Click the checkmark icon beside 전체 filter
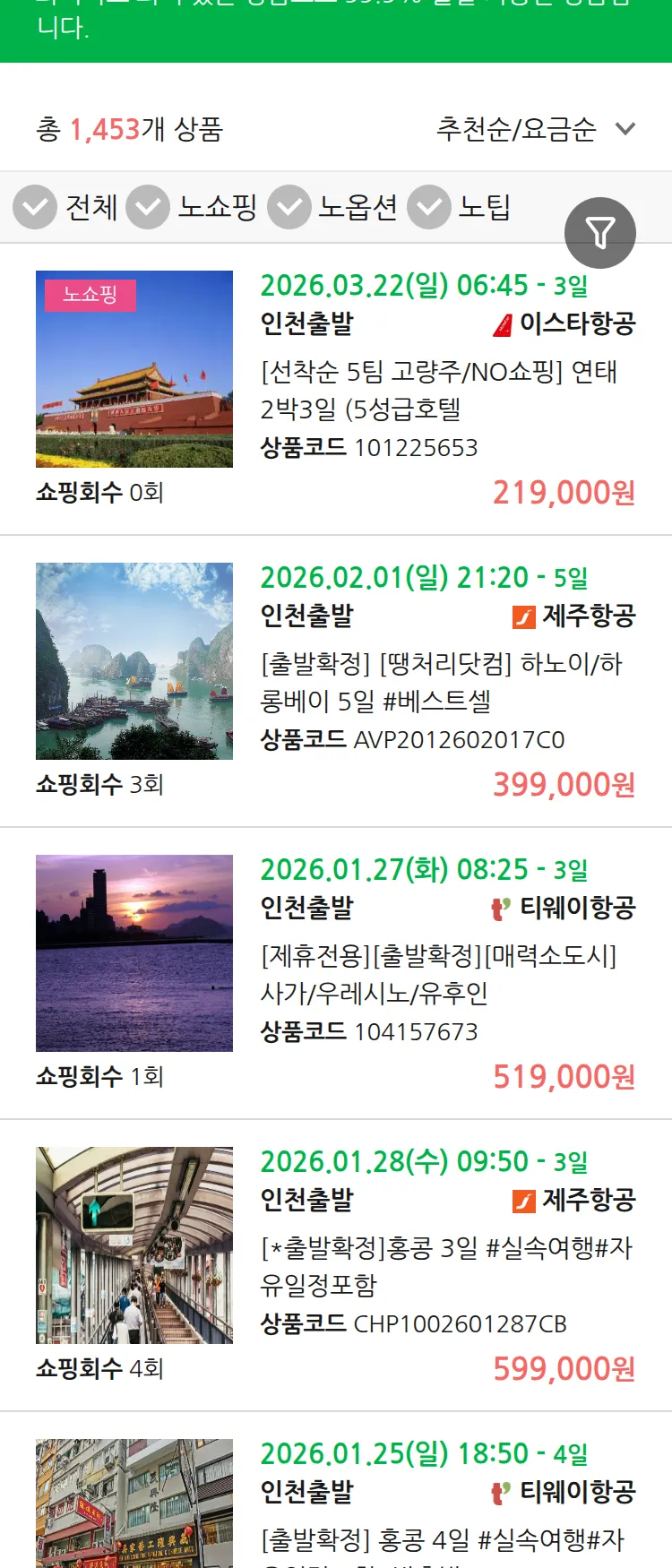672x1568 pixels. click(34, 207)
